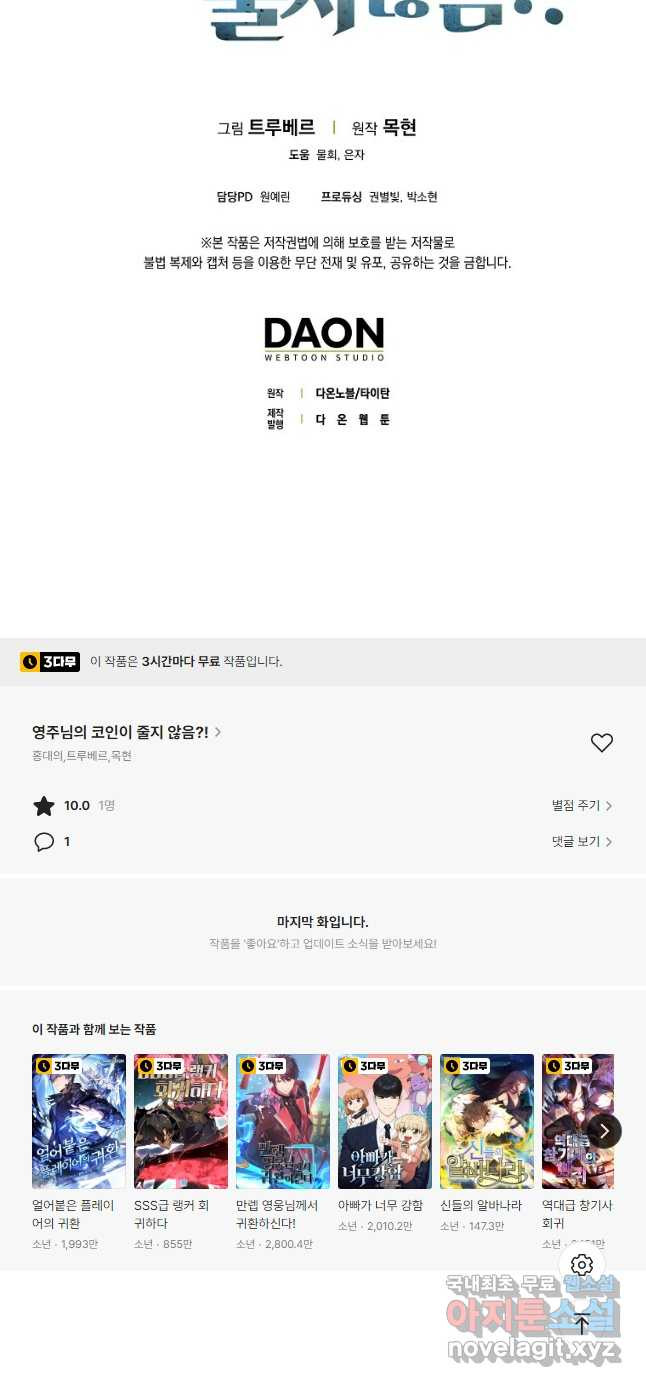This screenshot has width=646, height=1387.
Task: Open the viewer settings gear
Action: tap(582, 1265)
